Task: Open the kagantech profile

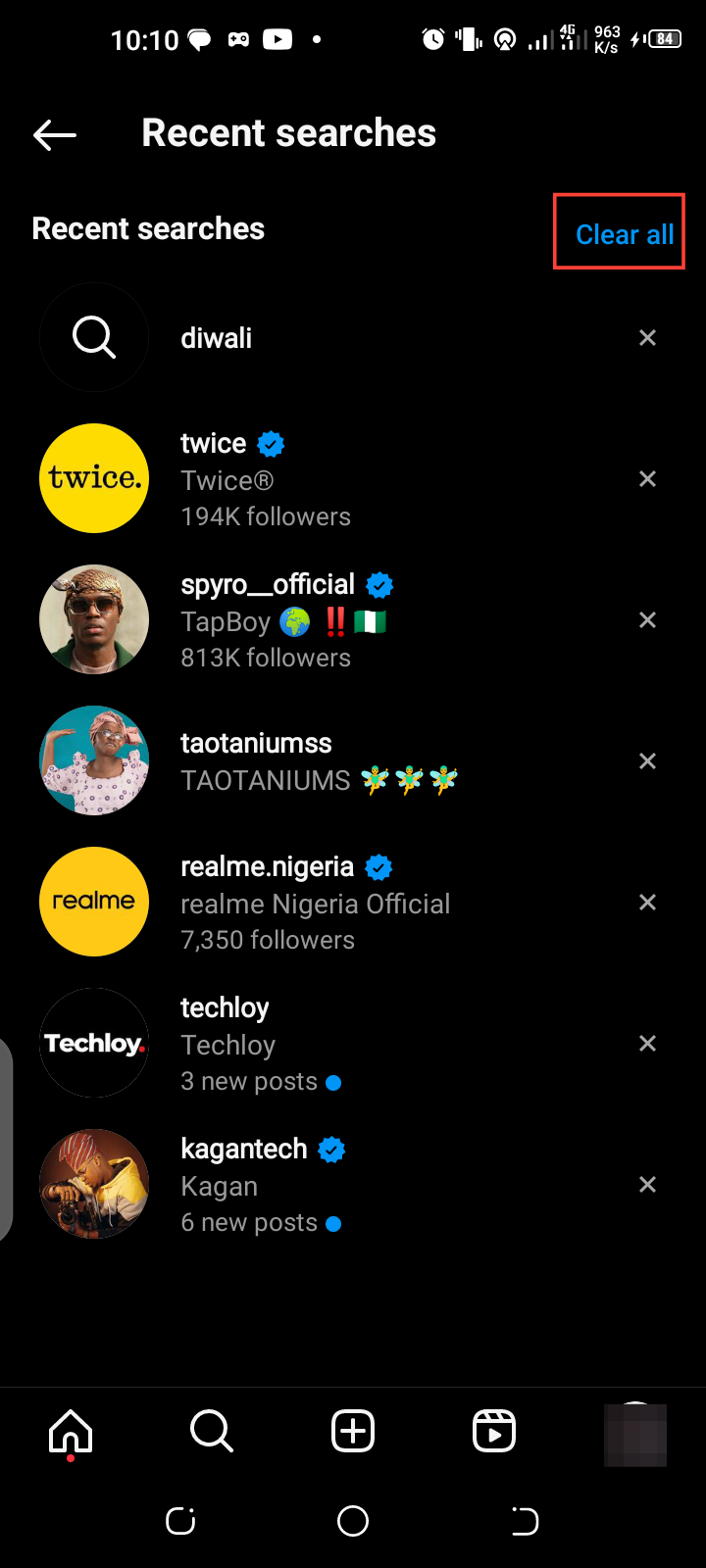Action: [x=244, y=1184]
